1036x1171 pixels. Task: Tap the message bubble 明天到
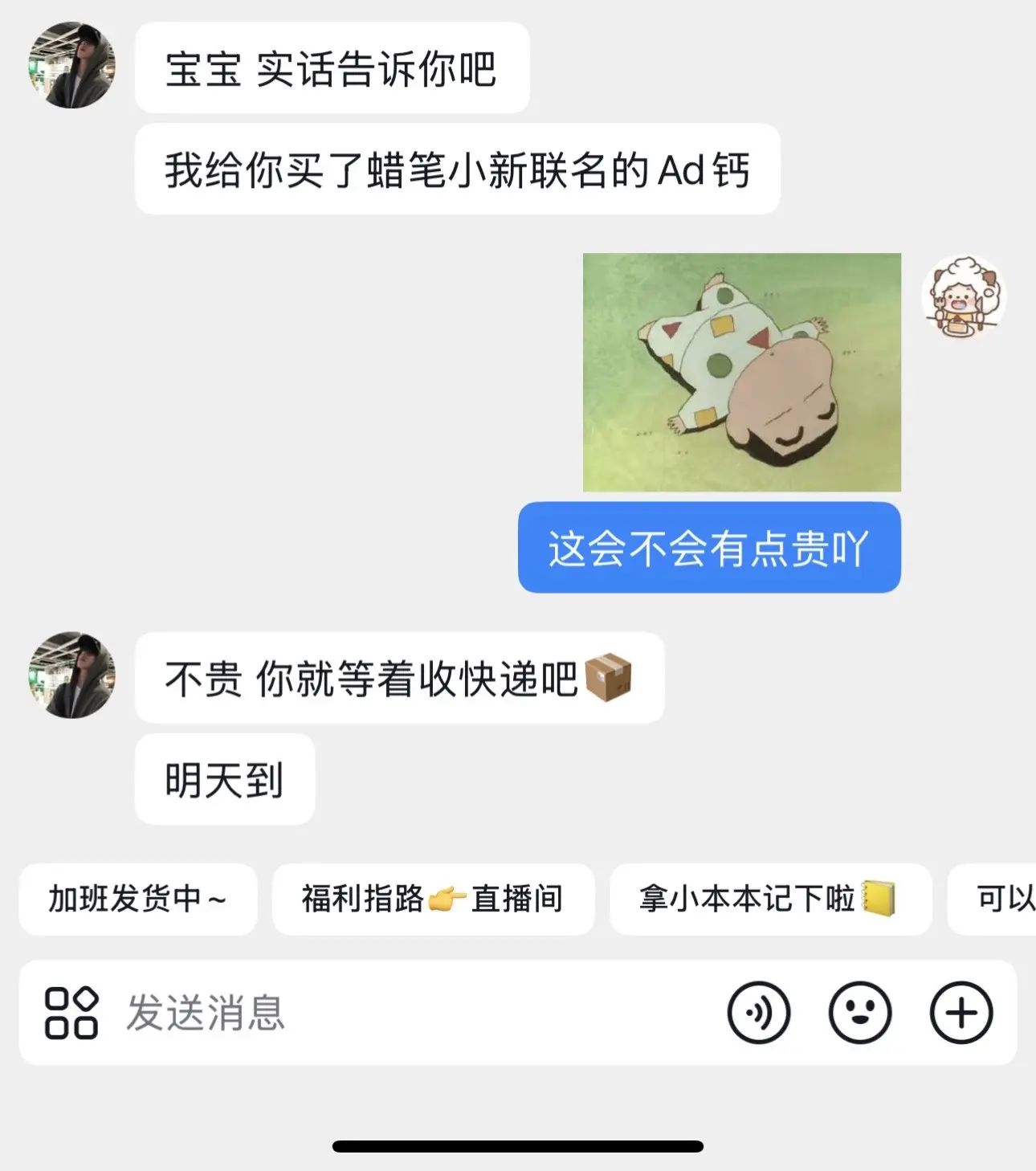(x=223, y=777)
